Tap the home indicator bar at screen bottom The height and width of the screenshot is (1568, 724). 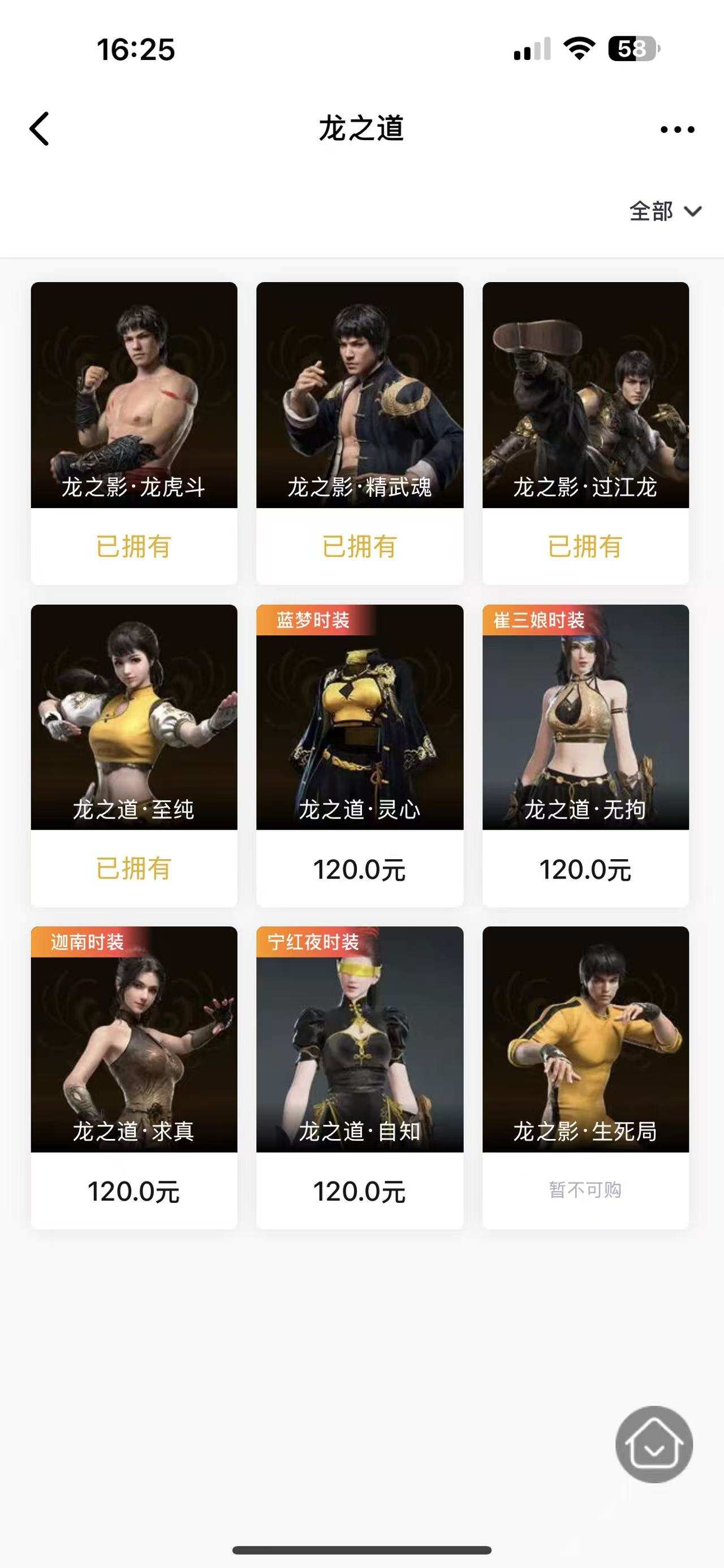point(361,1550)
